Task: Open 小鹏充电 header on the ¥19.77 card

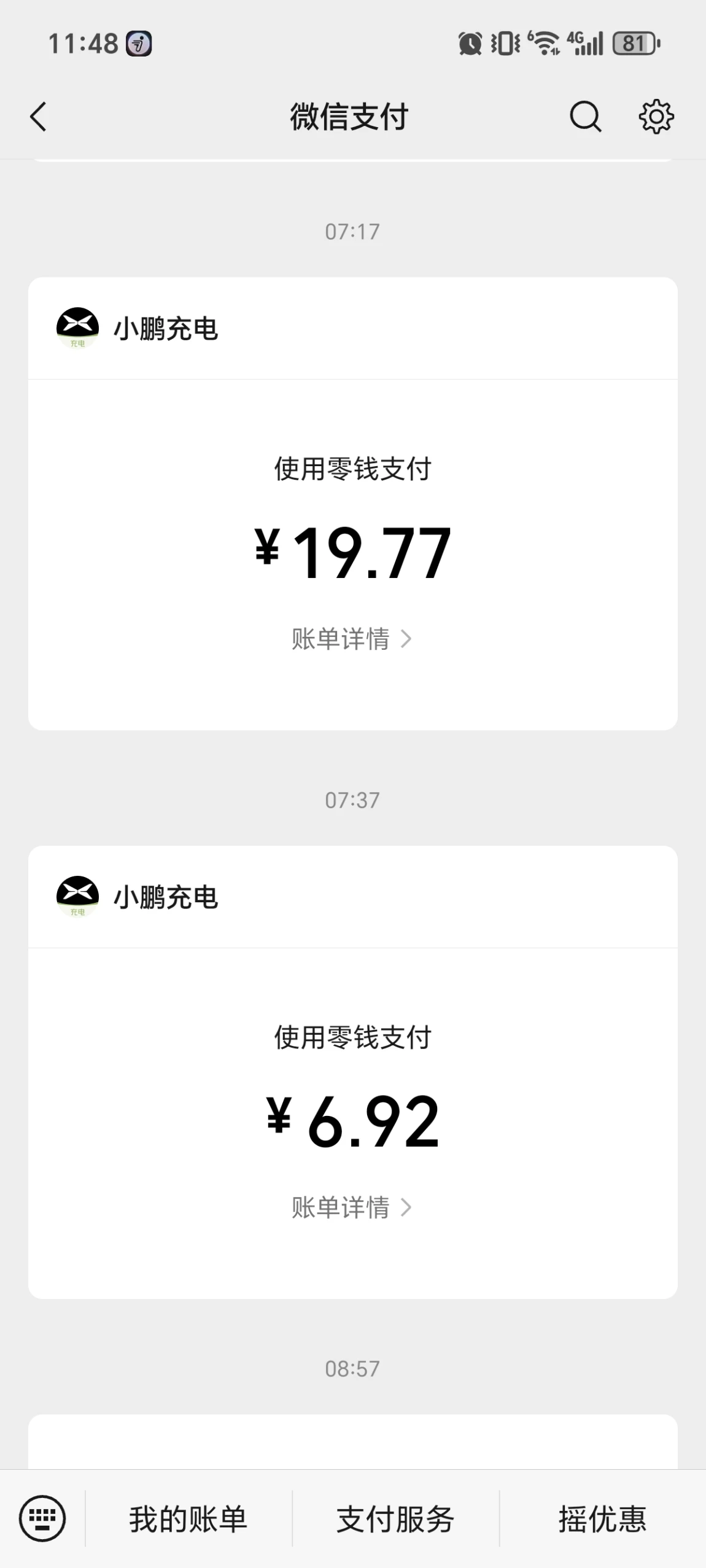Action: 353,329
